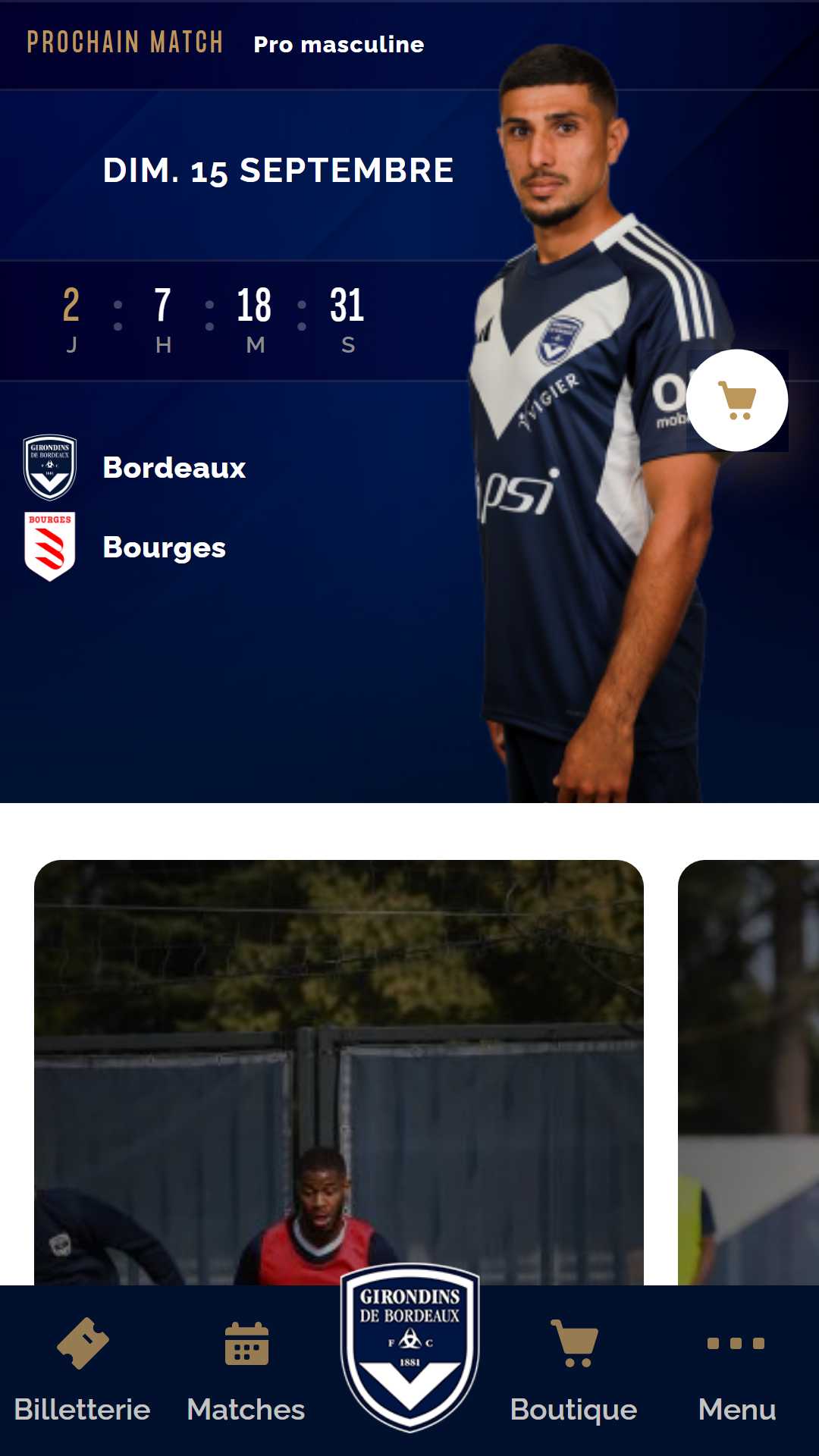Open the training photo news card

[x=339, y=1072]
